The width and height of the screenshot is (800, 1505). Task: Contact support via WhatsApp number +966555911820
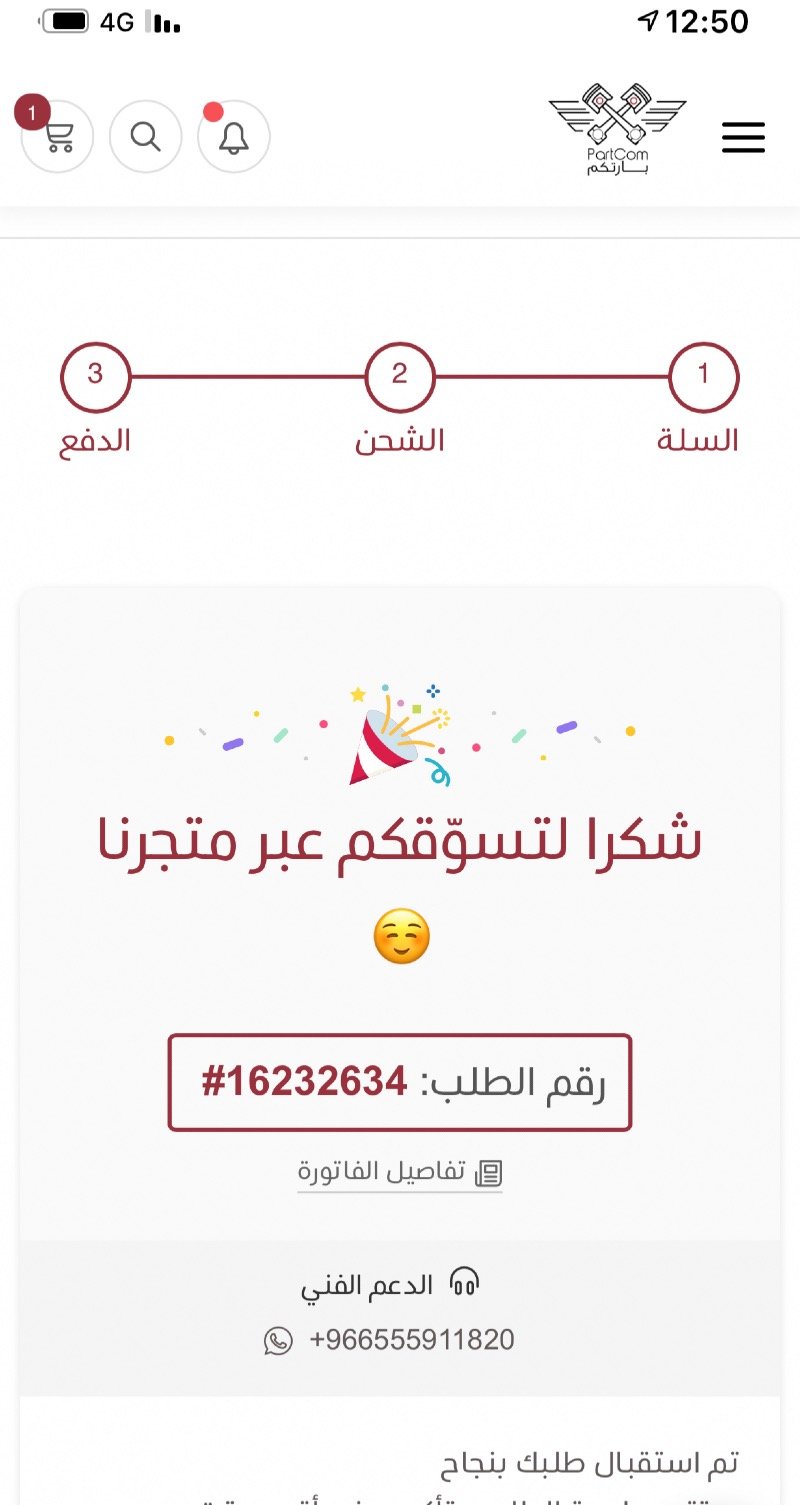click(x=412, y=1340)
